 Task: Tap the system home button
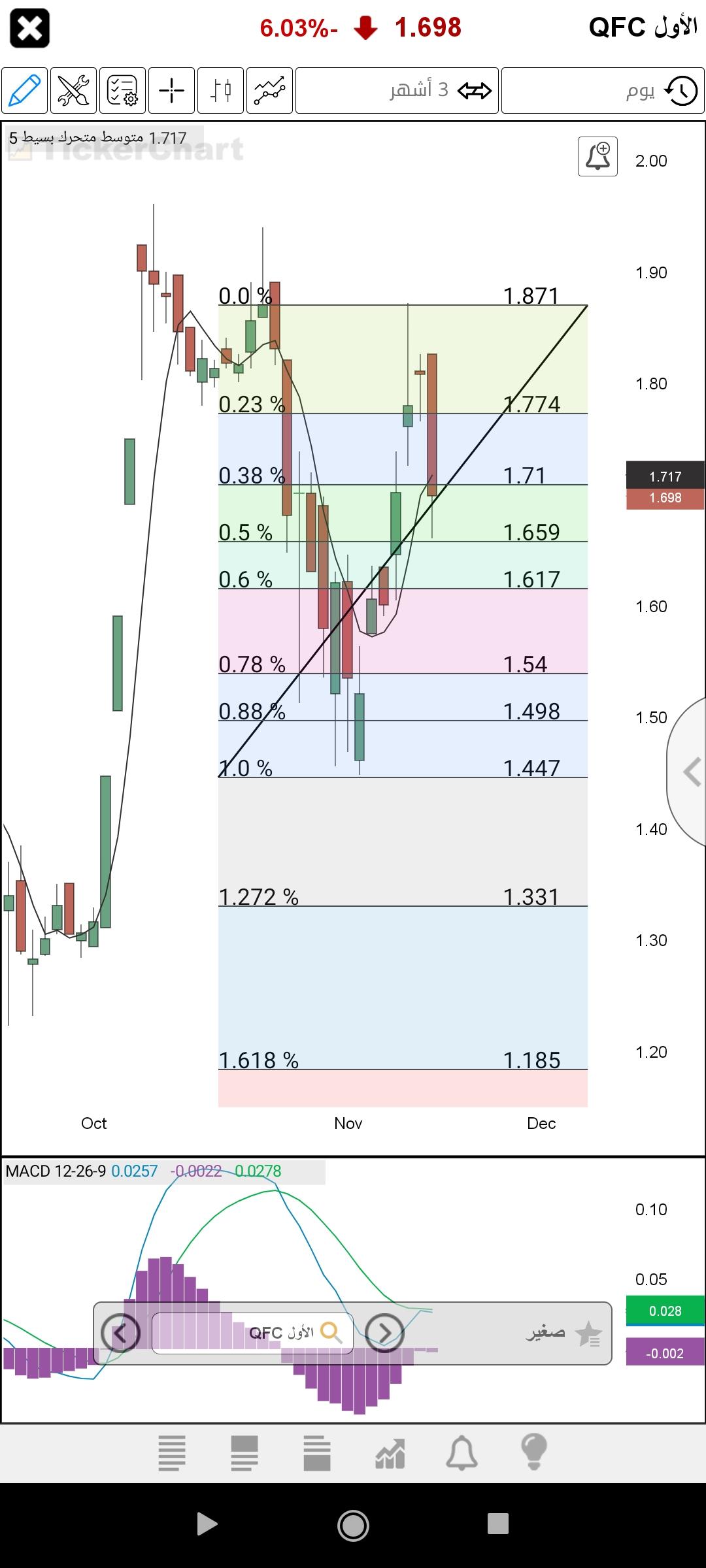click(x=353, y=1525)
